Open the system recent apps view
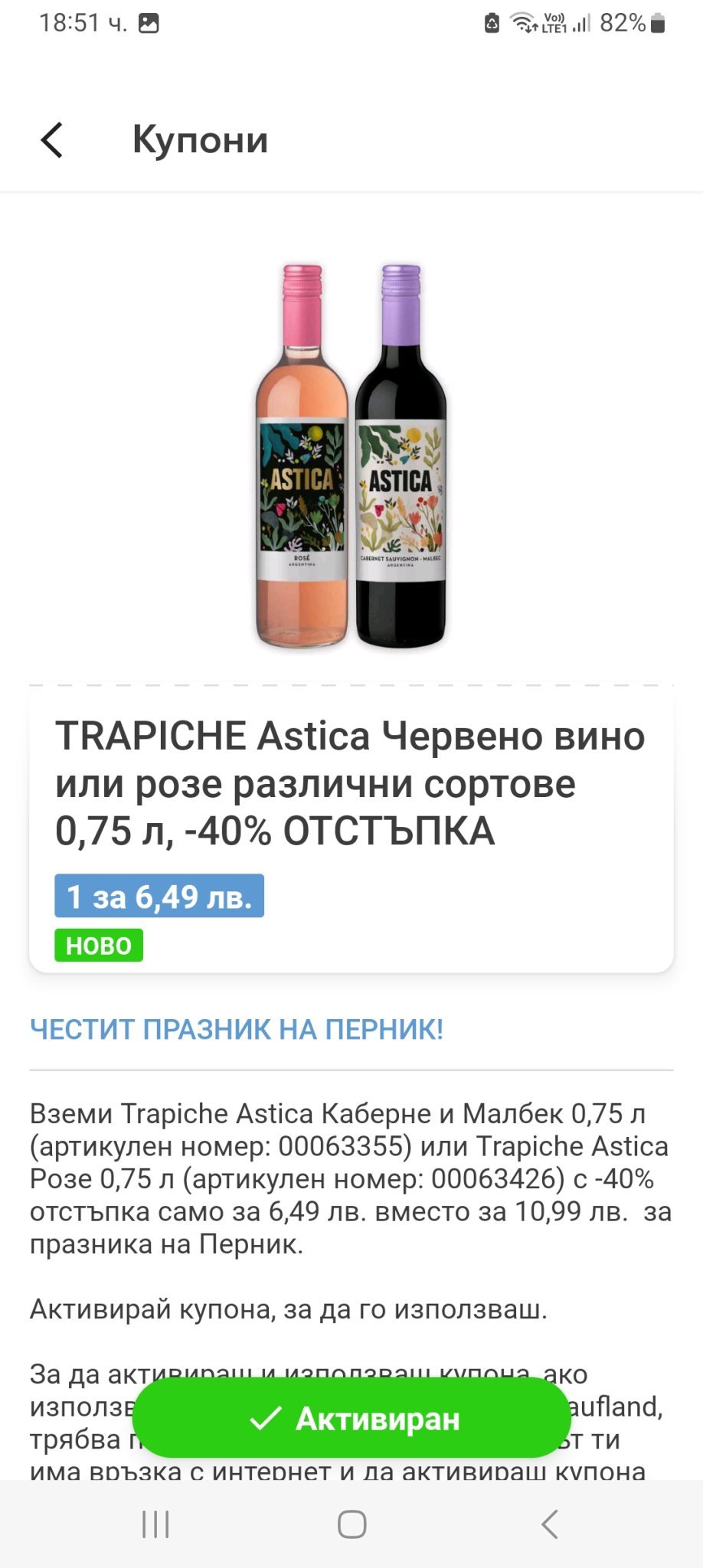703x1568 pixels. click(155, 1524)
